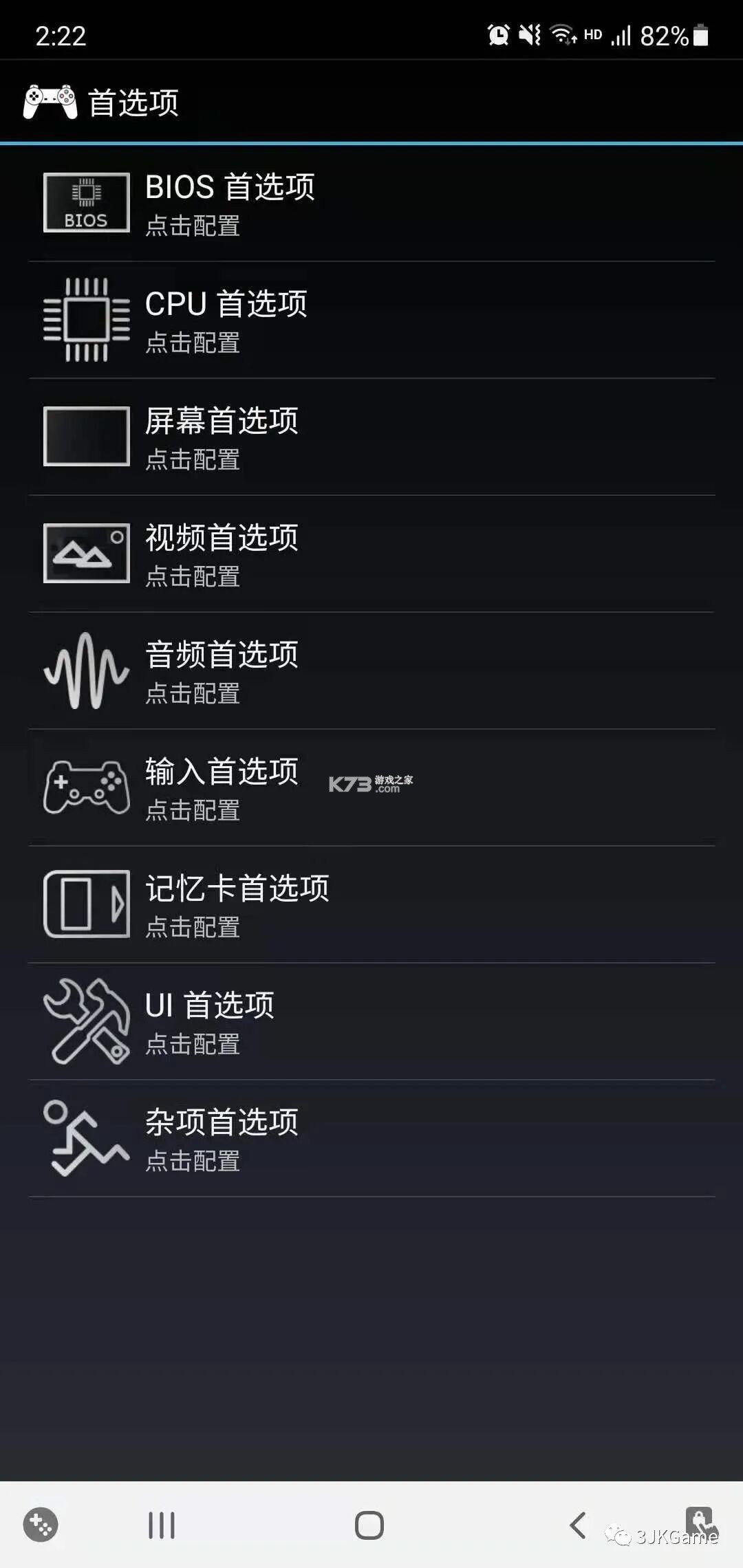
Task: Select the video preferences picture icon
Action: (x=85, y=552)
